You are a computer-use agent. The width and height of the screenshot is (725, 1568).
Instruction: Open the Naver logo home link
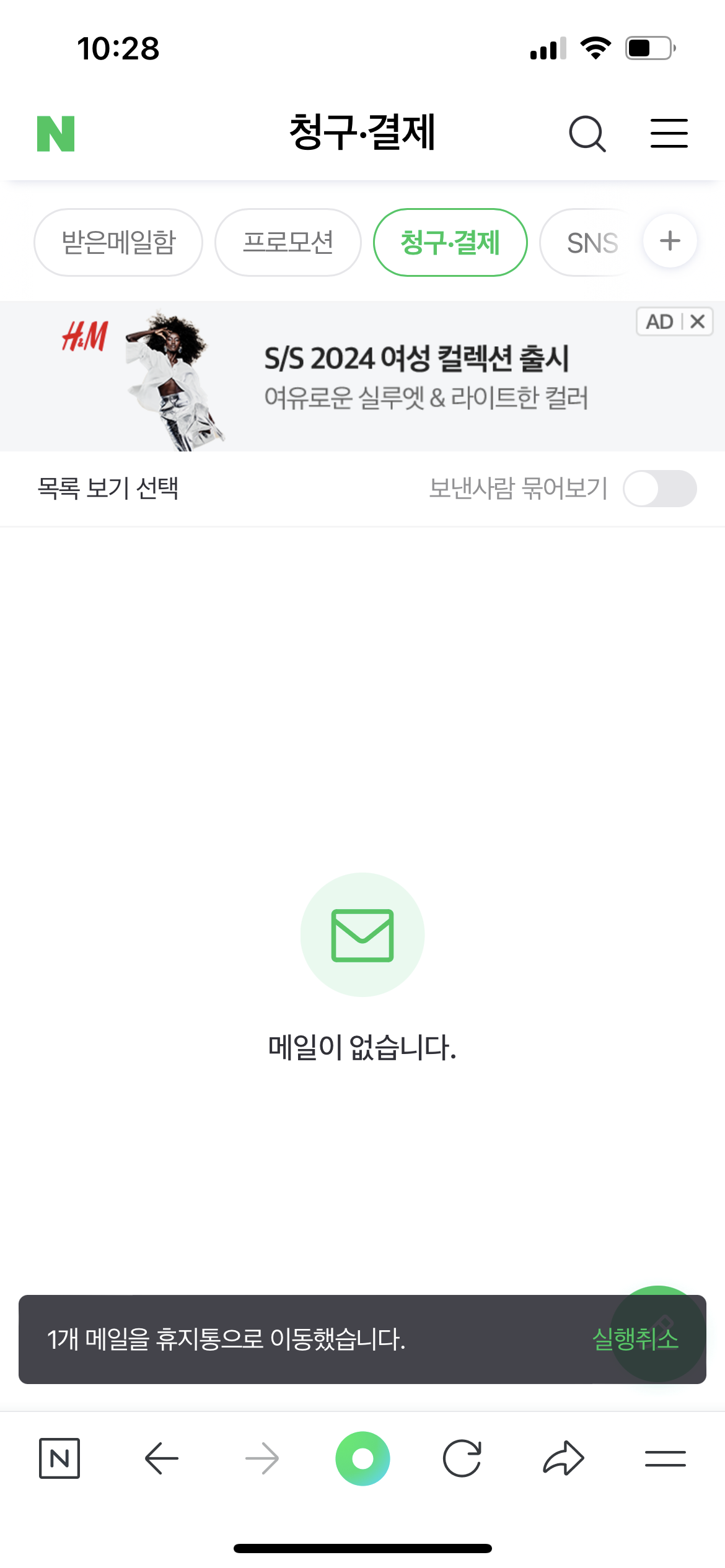coord(56,133)
